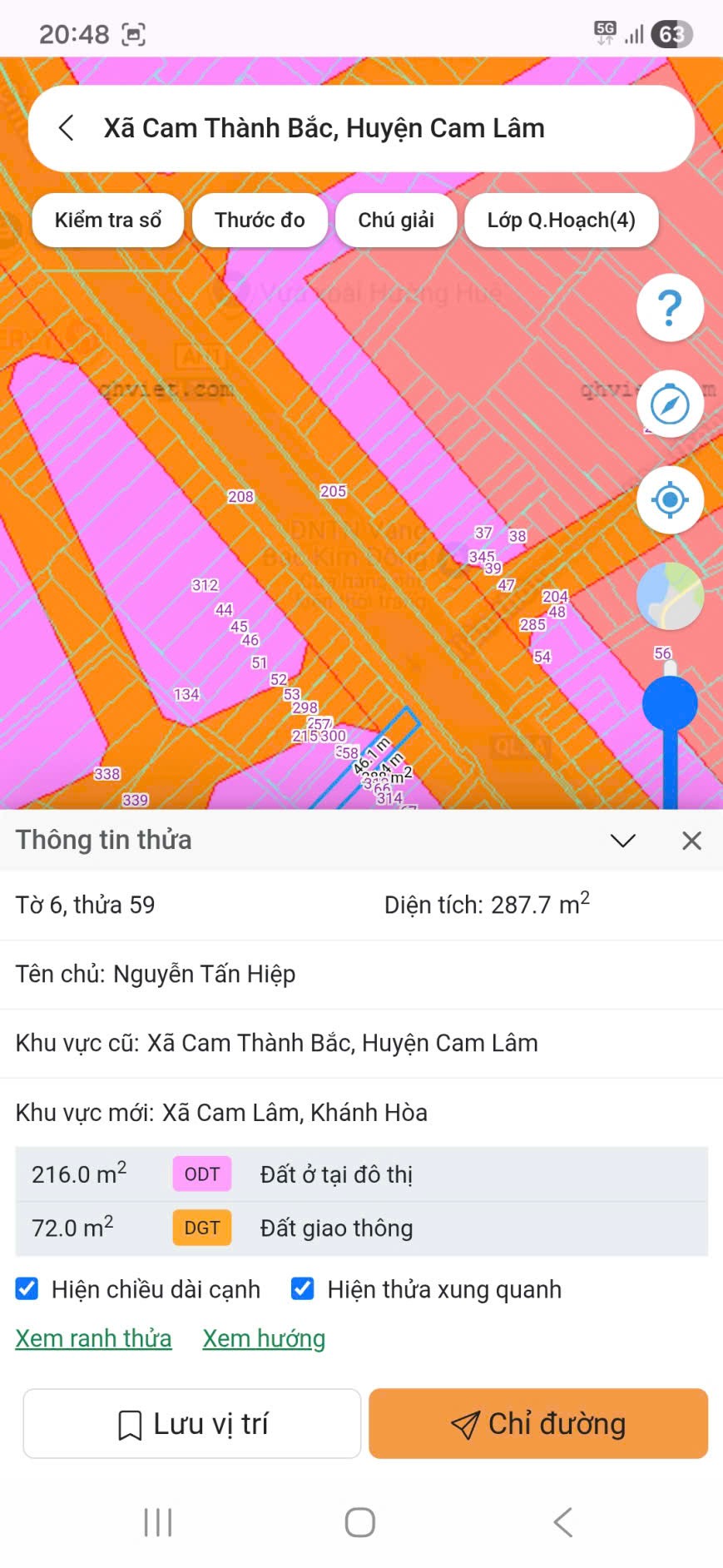723x1568 pixels.
Task: Open Lớp Q.Hoạch(4) layer selector
Action: pos(562,220)
